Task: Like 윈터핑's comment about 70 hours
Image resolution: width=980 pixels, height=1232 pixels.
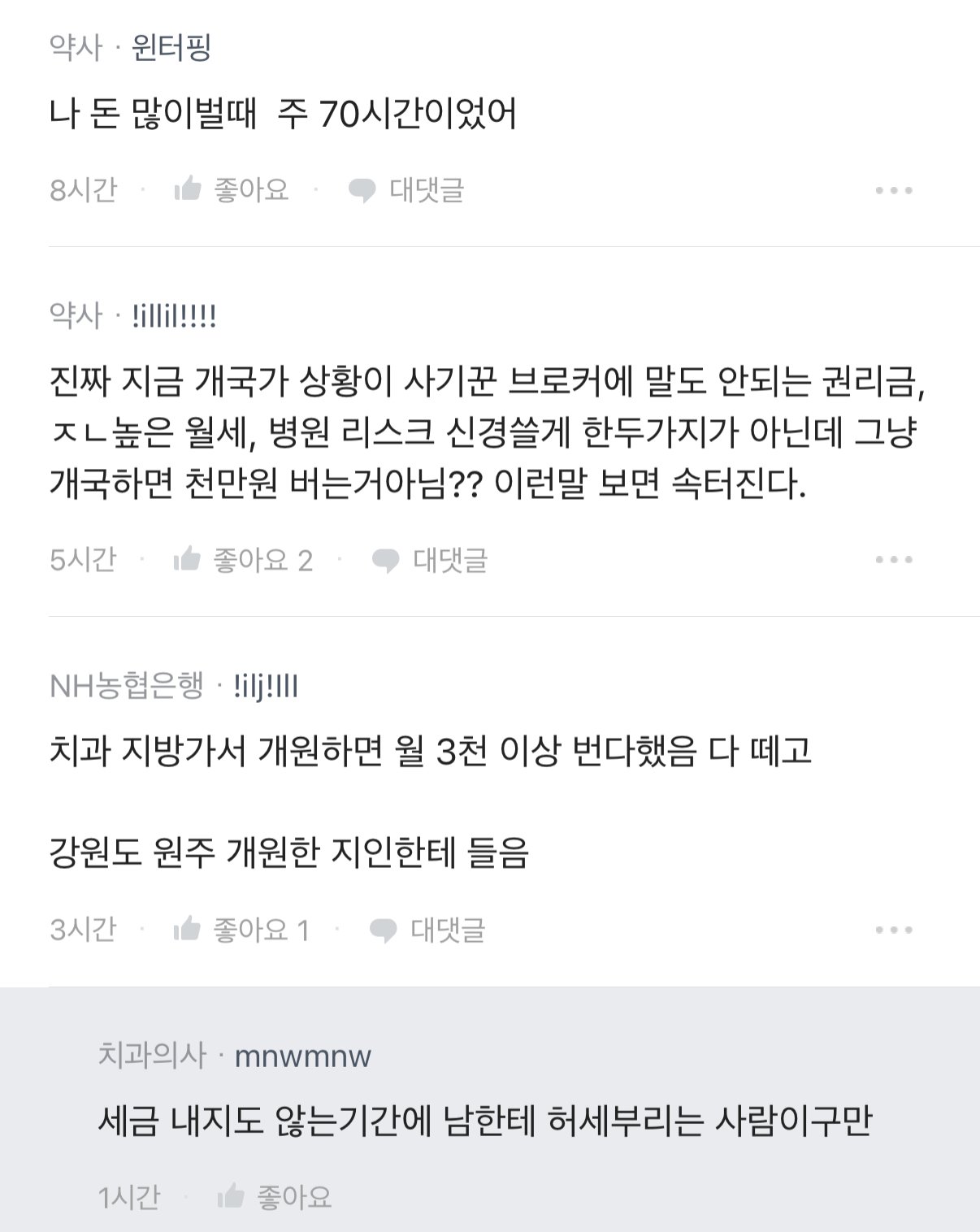Action: pyautogui.click(x=232, y=190)
